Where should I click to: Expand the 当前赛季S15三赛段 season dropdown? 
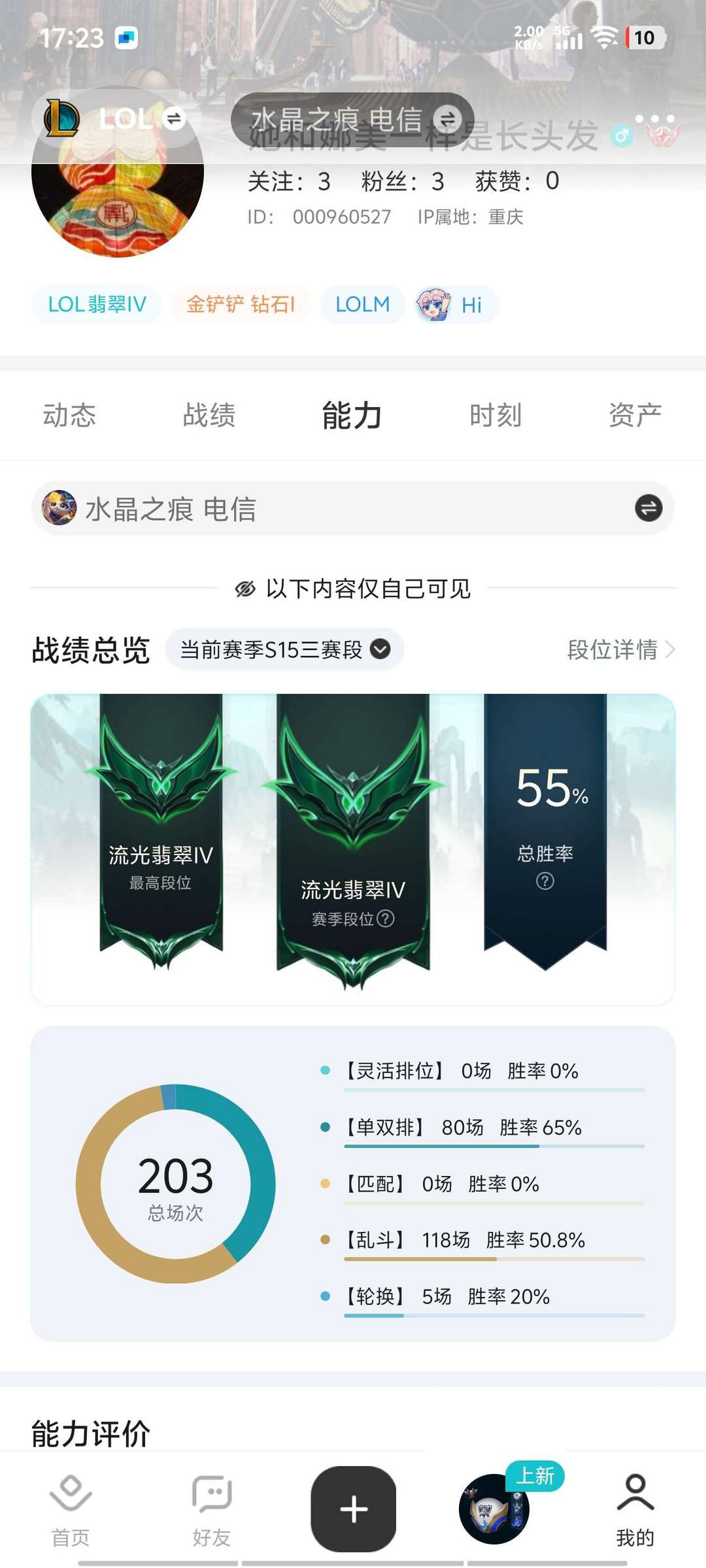(x=285, y=649)
